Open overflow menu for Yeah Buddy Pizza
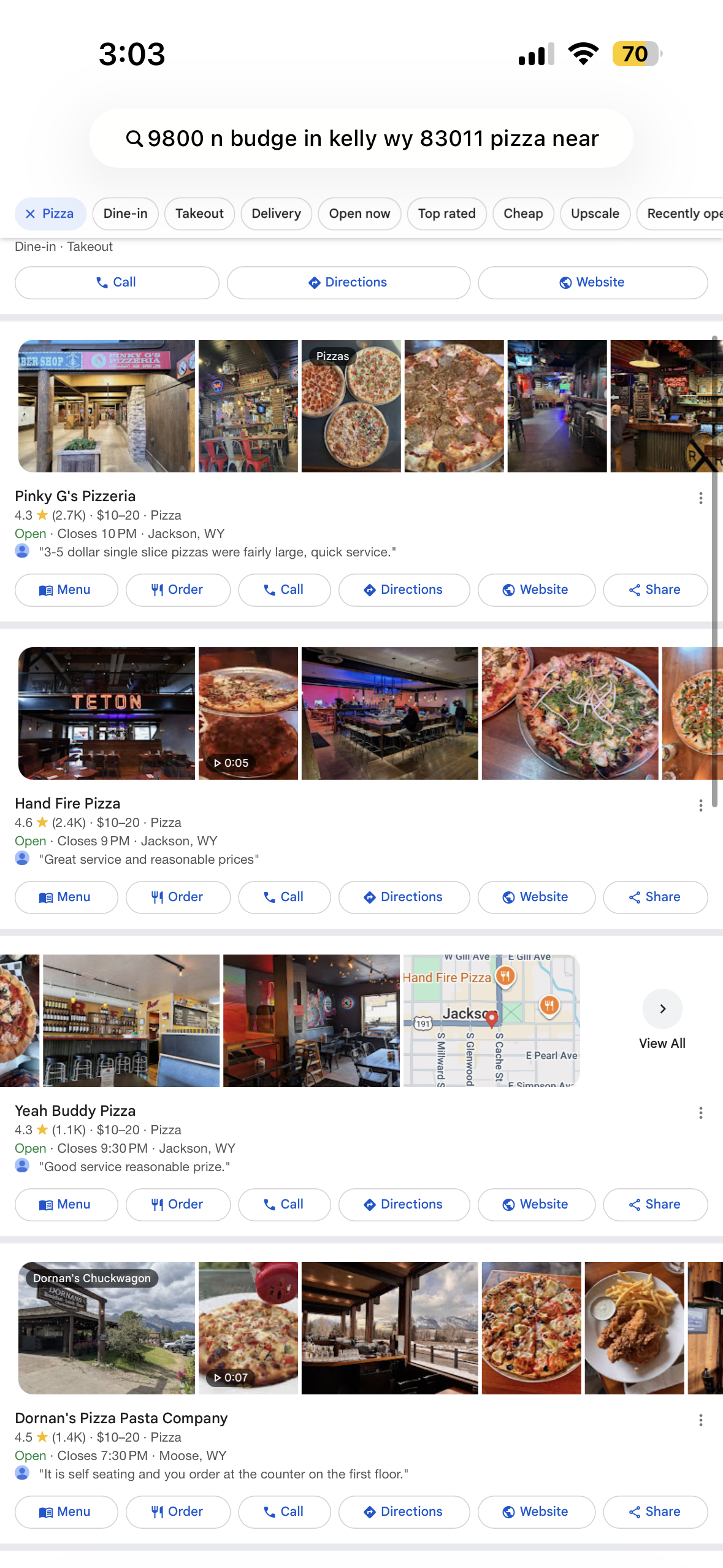 [700, 1113]
